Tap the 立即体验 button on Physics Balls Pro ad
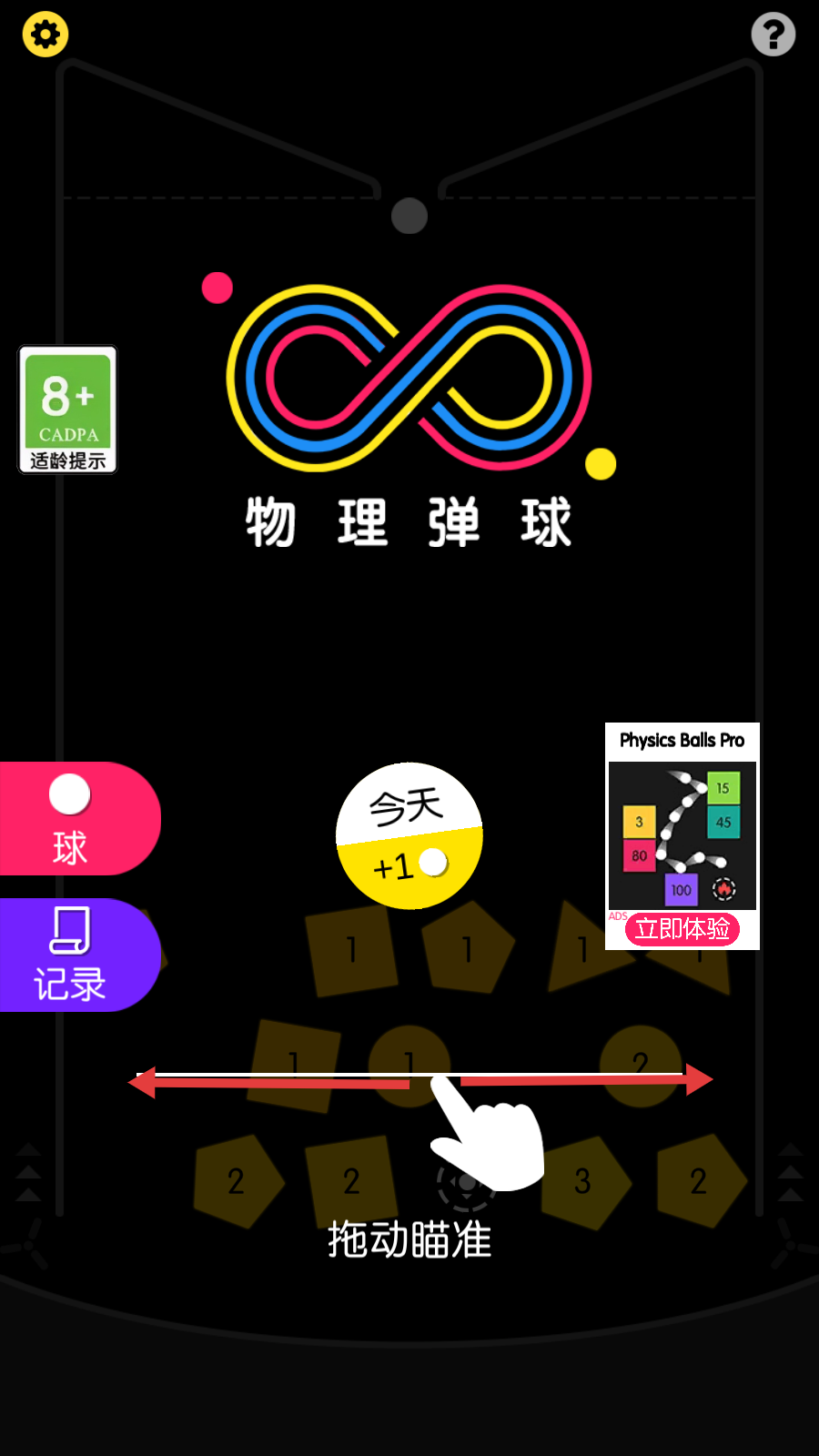Screen dimensions: 819x1456 tap(682, 929)
